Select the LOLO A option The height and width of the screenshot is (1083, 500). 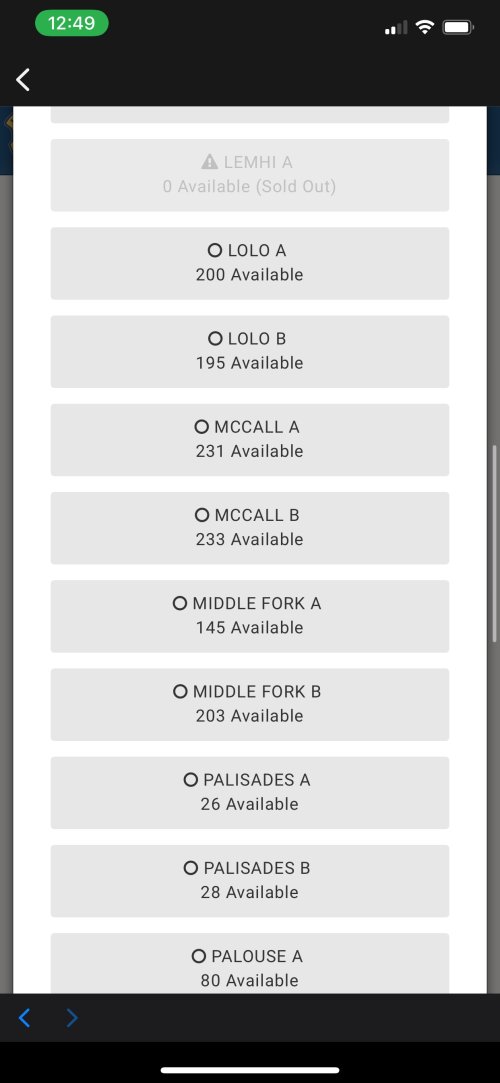(249, 263)
